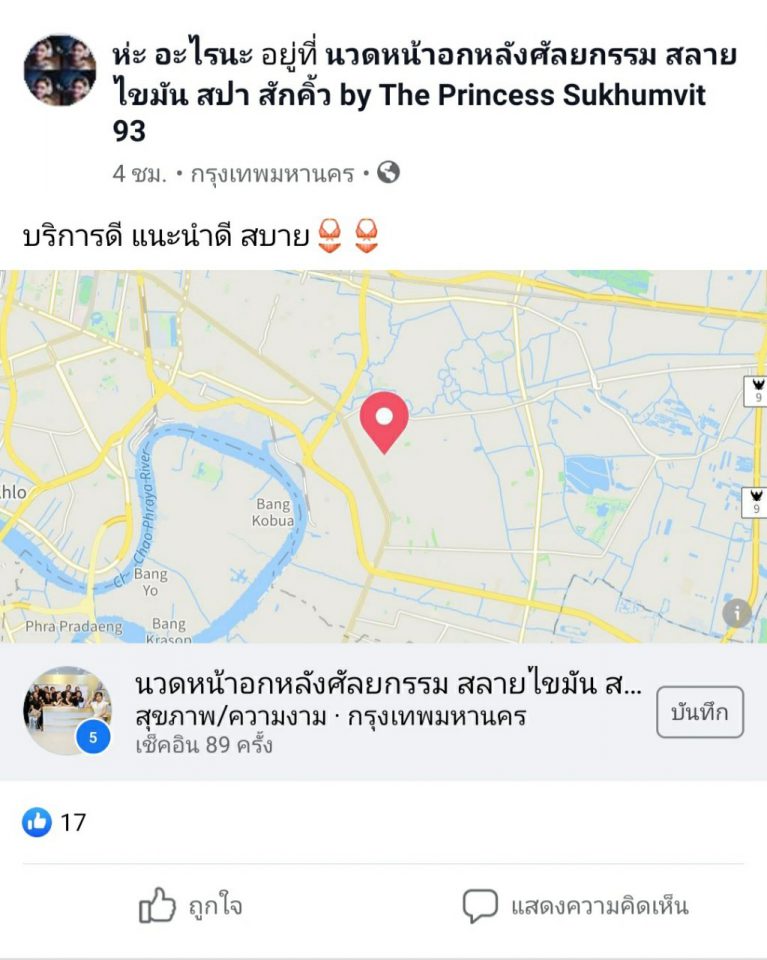The height and width of the screenshot is (960, 767).
Task: Comment using แสดงความคิดเห็น
Action: [x=576, y=907]
